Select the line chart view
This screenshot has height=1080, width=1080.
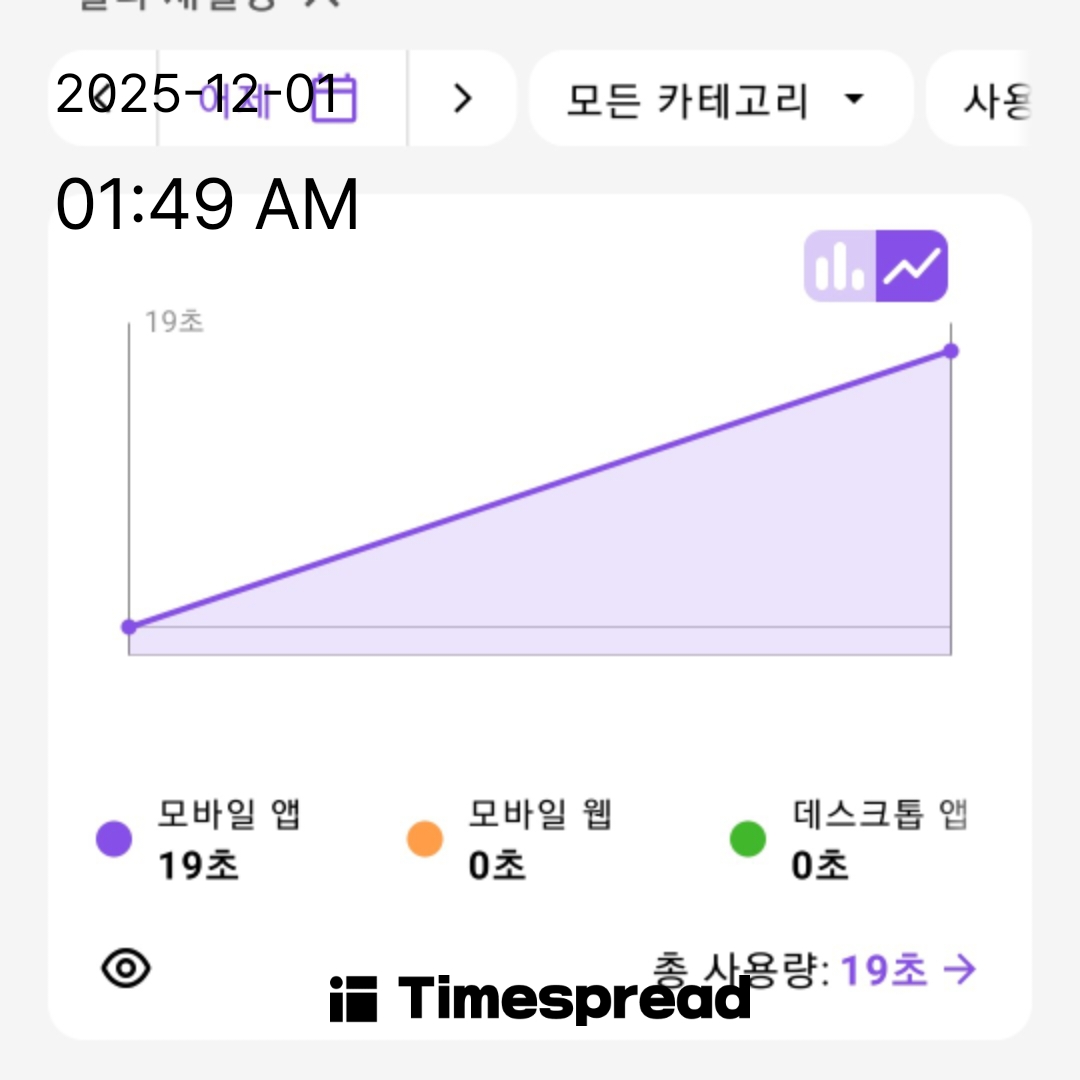click(912, 266)
